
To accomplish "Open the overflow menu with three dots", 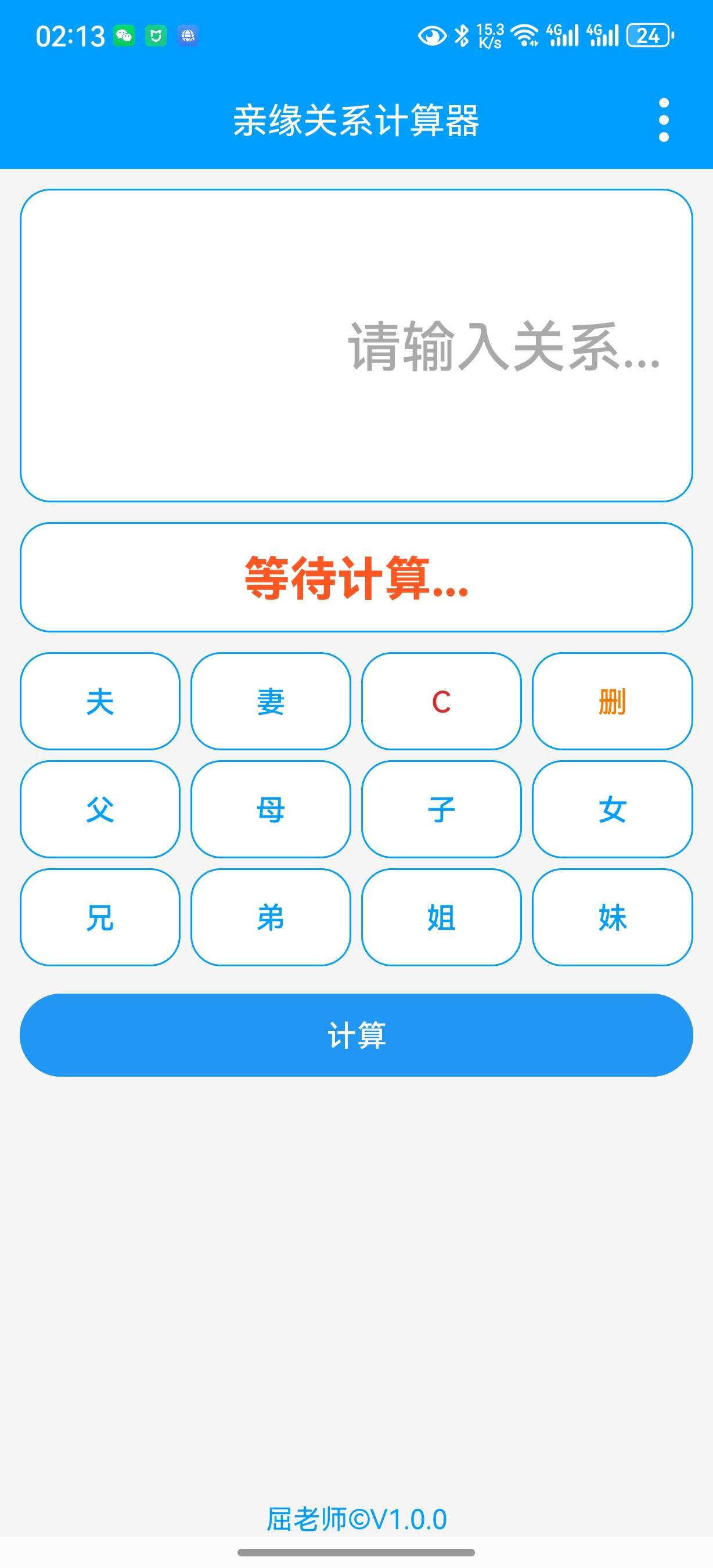I will [664, 119].
